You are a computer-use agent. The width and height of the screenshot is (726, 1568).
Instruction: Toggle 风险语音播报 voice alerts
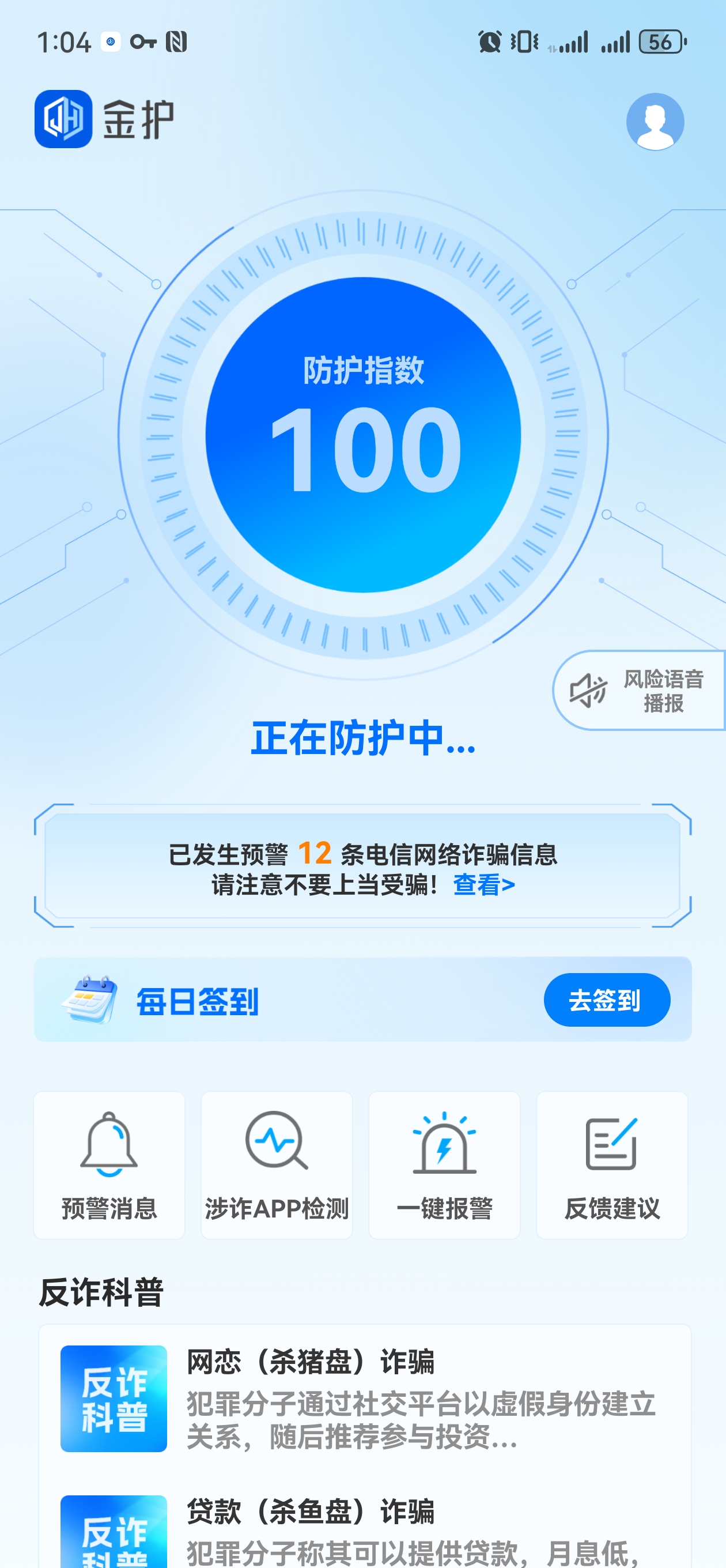point(639,690)
